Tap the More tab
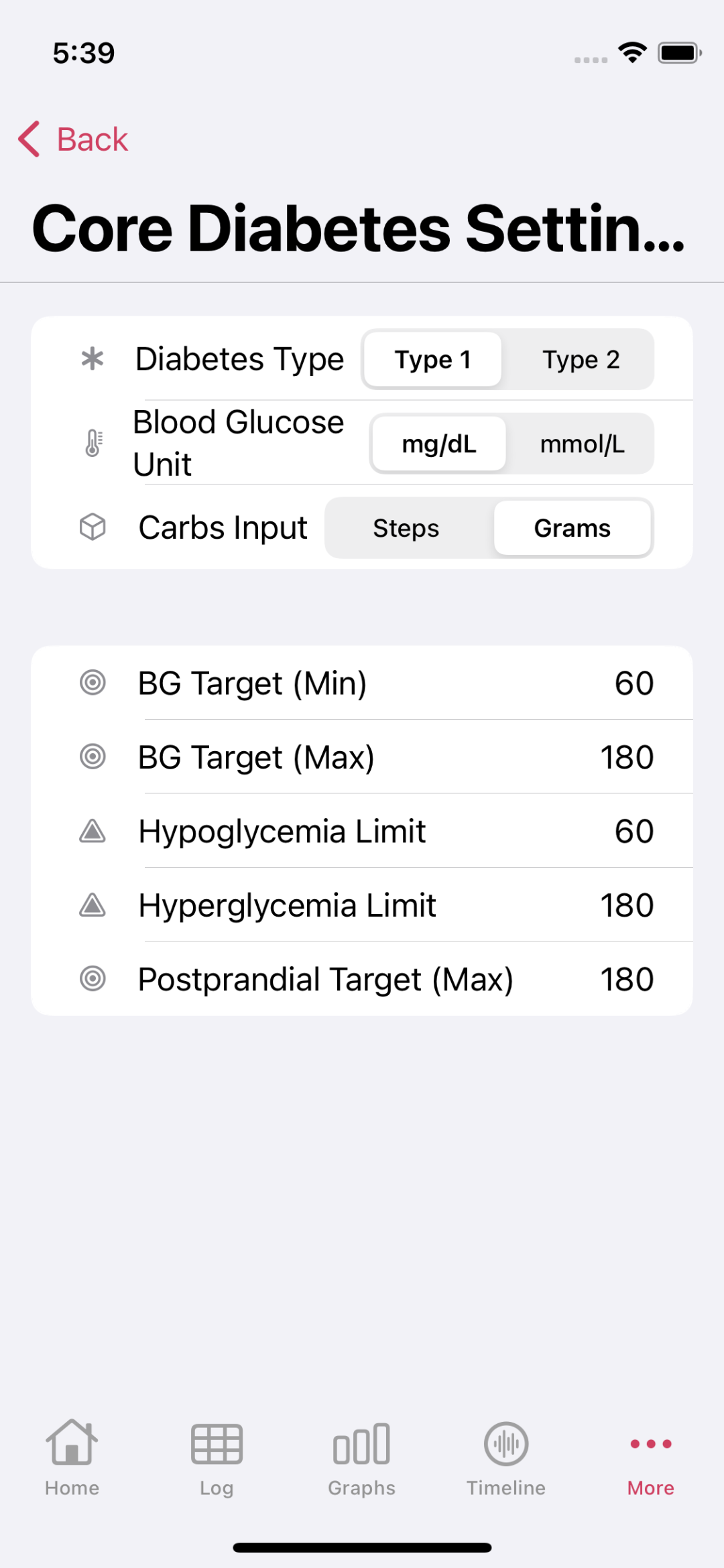This screenshot has width=724, height=1568. click(x=651, y=1458)
